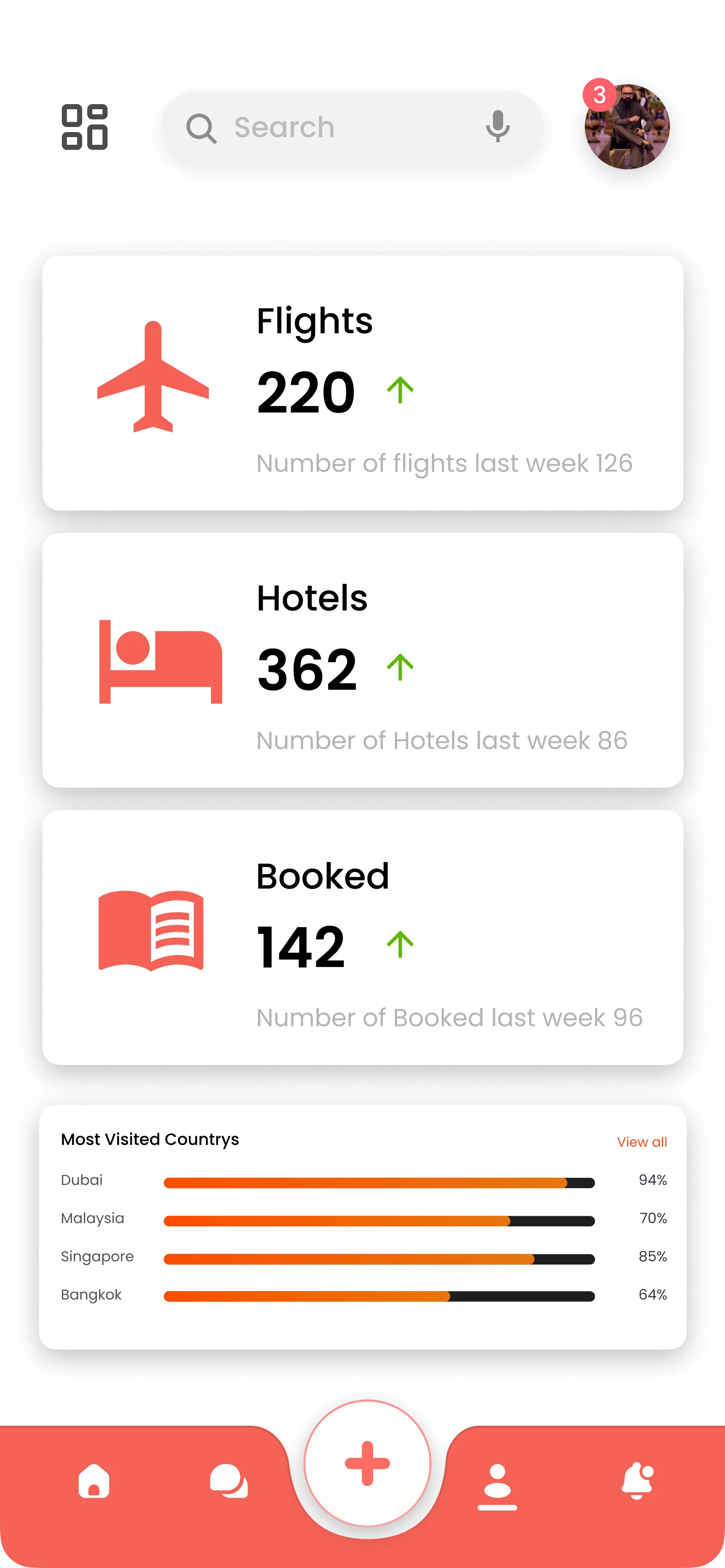Start voice search with the microphone
The height and width of the screenshot is (1568, 725).
click(497, 127)
